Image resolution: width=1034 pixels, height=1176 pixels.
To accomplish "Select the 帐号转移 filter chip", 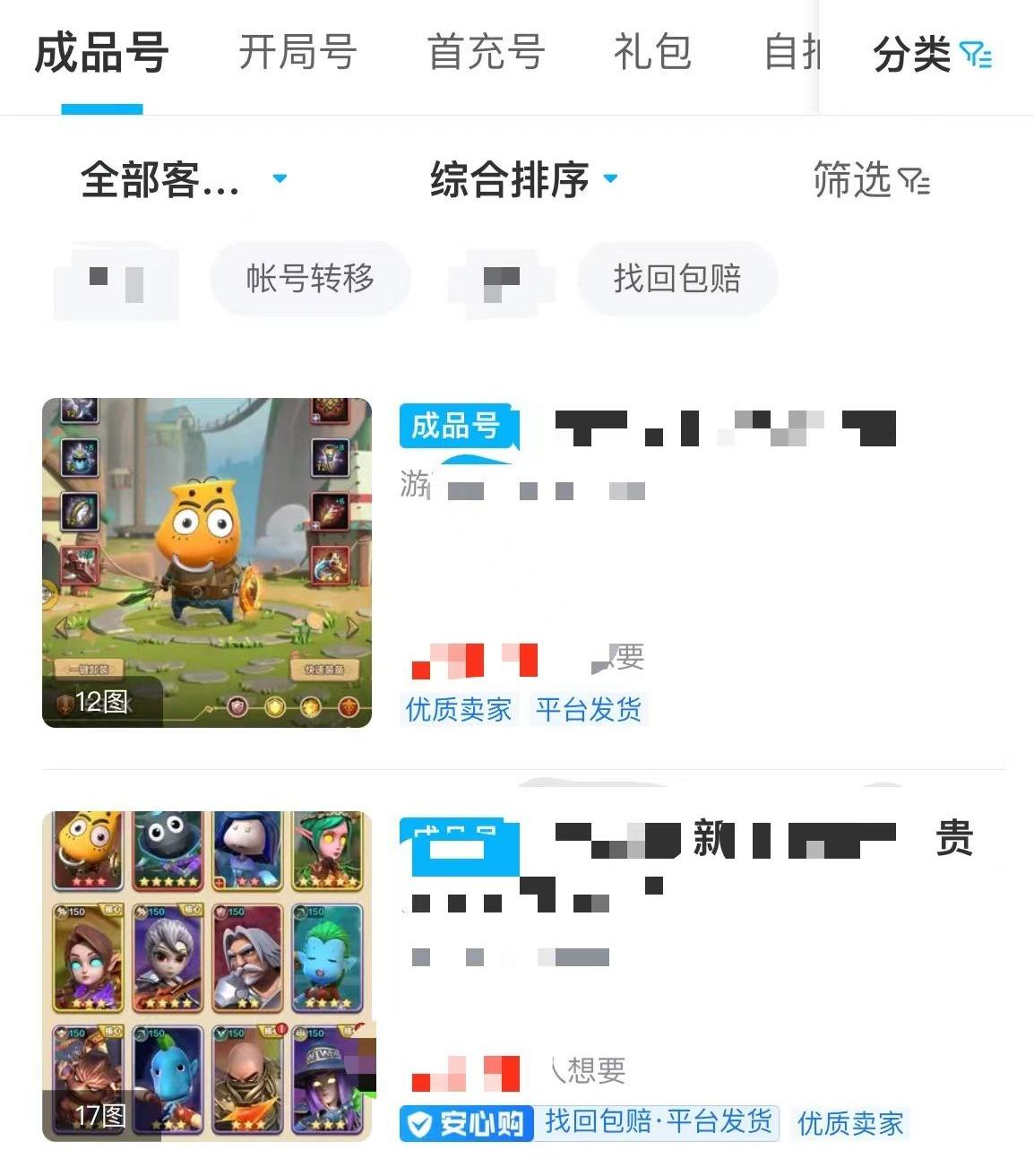I will tap(310, 279).
